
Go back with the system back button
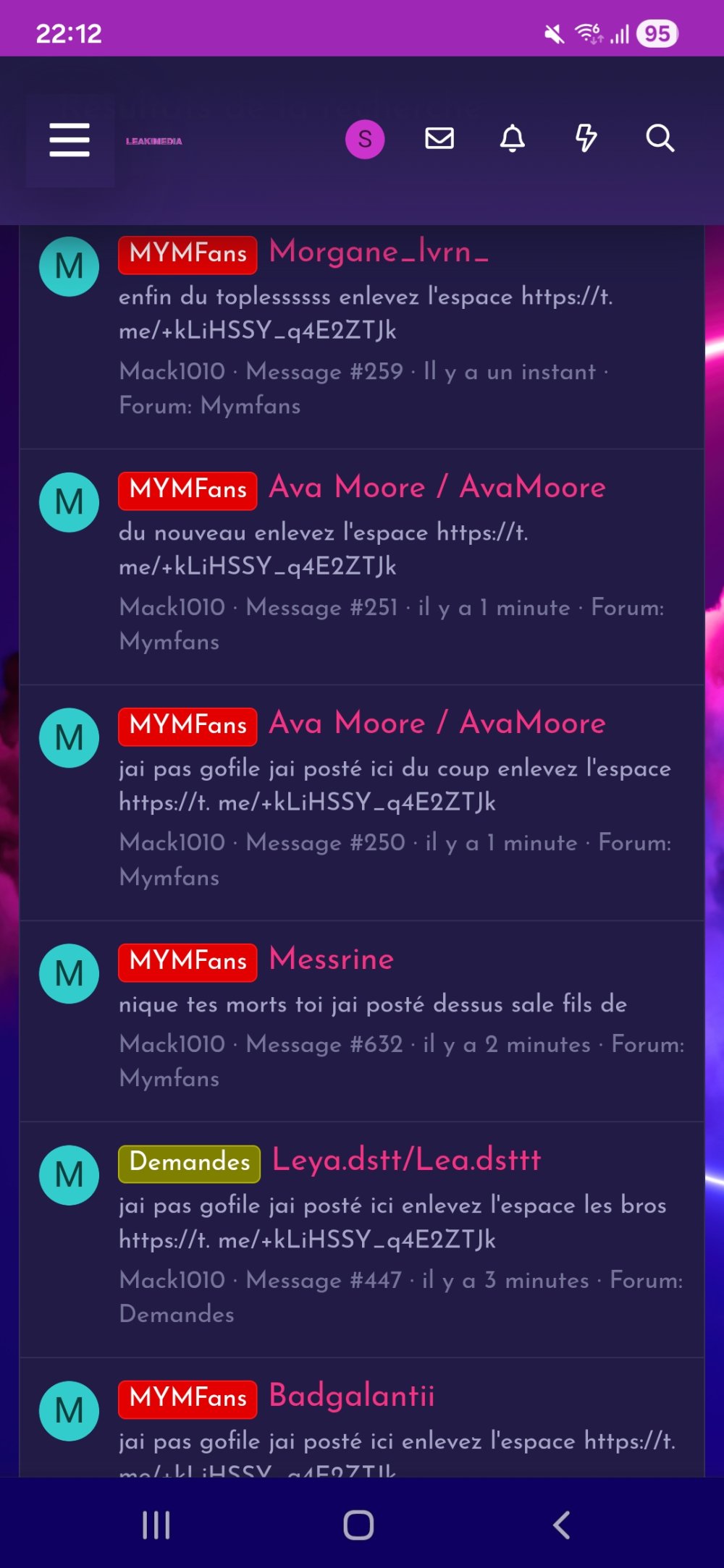coord(561,1525)
